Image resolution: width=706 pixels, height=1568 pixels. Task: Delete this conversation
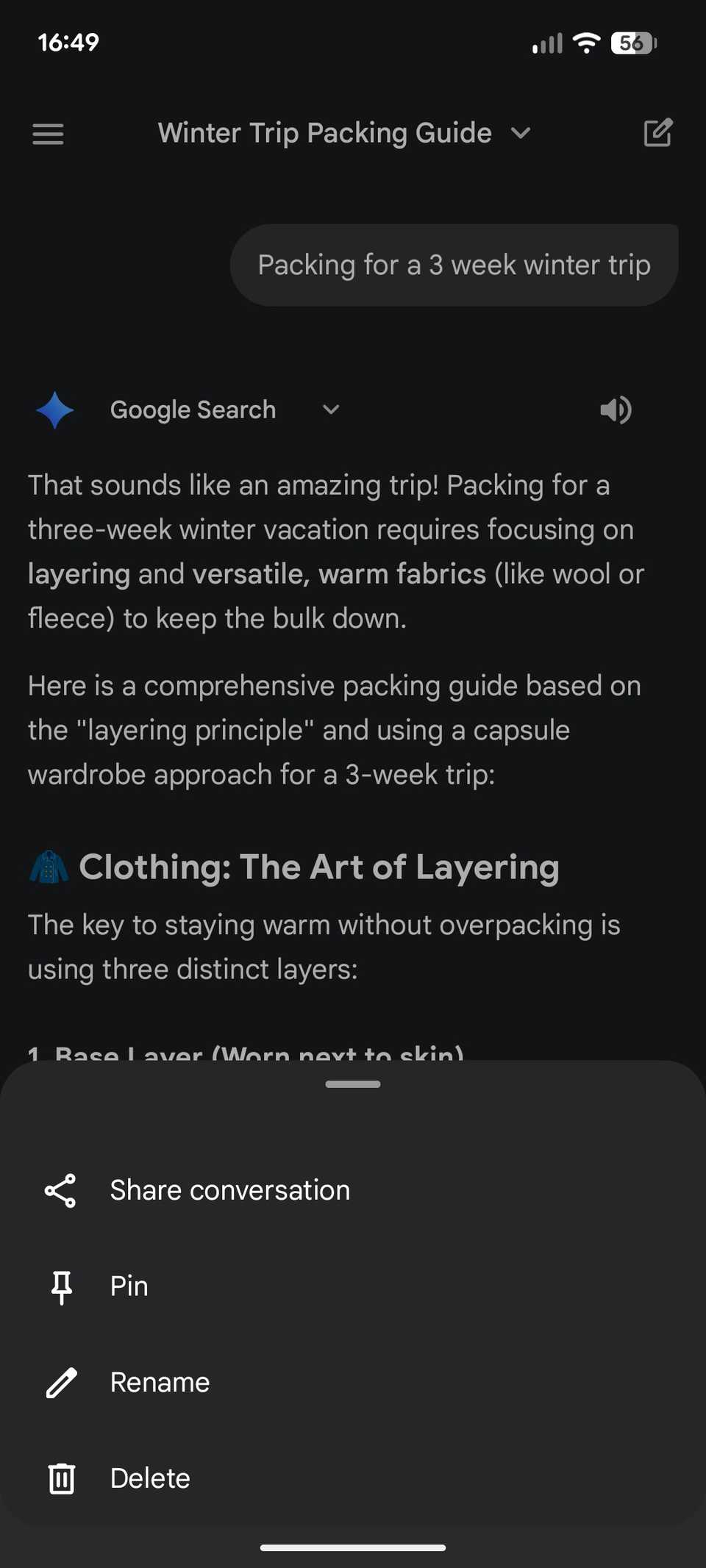150,1478
